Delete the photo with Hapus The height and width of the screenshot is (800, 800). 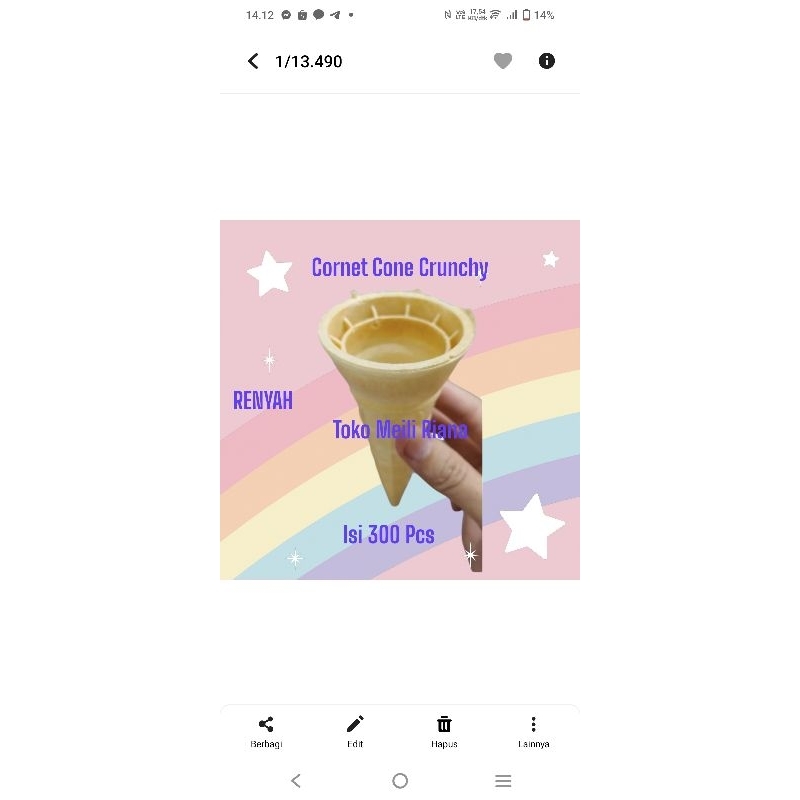[x=445, y=731]
